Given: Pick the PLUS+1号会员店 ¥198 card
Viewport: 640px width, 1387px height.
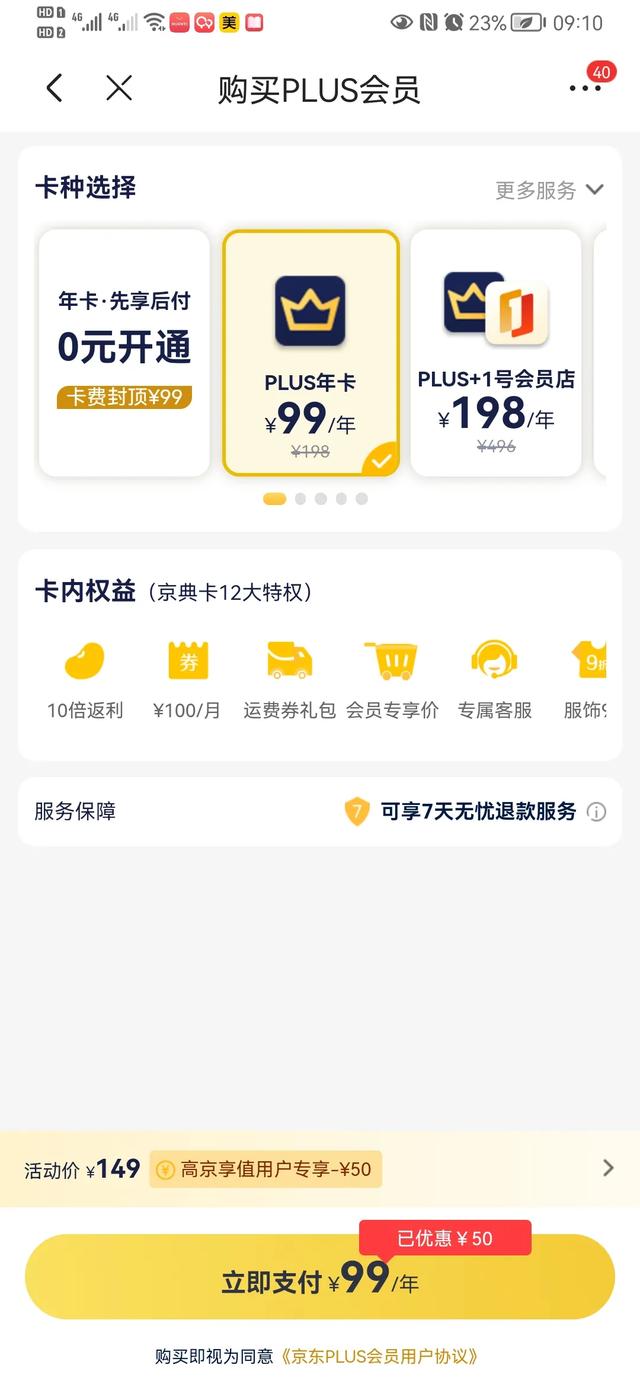Looking at the screenshot, I should 496,353.
